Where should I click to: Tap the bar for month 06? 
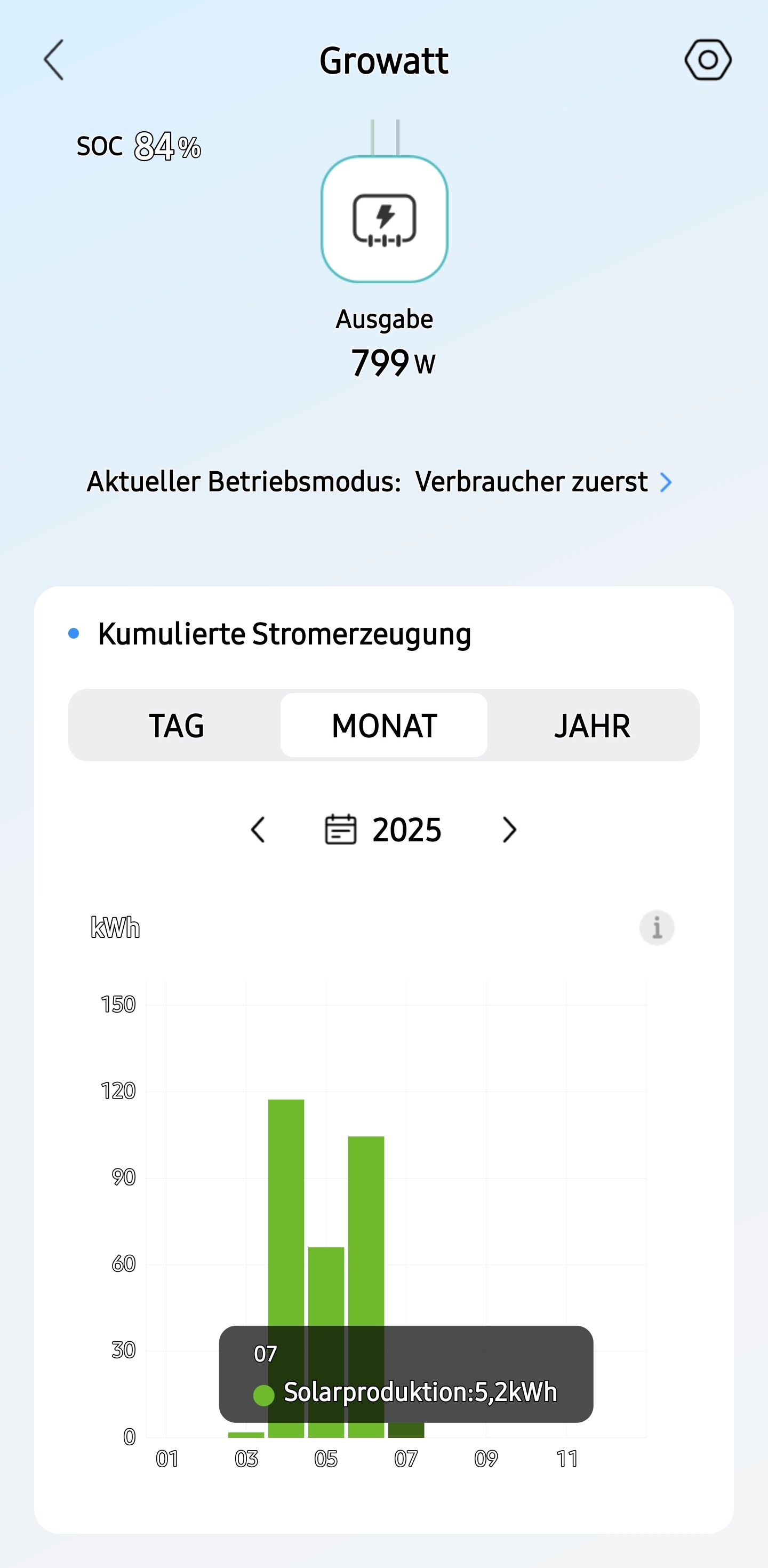366,1287
